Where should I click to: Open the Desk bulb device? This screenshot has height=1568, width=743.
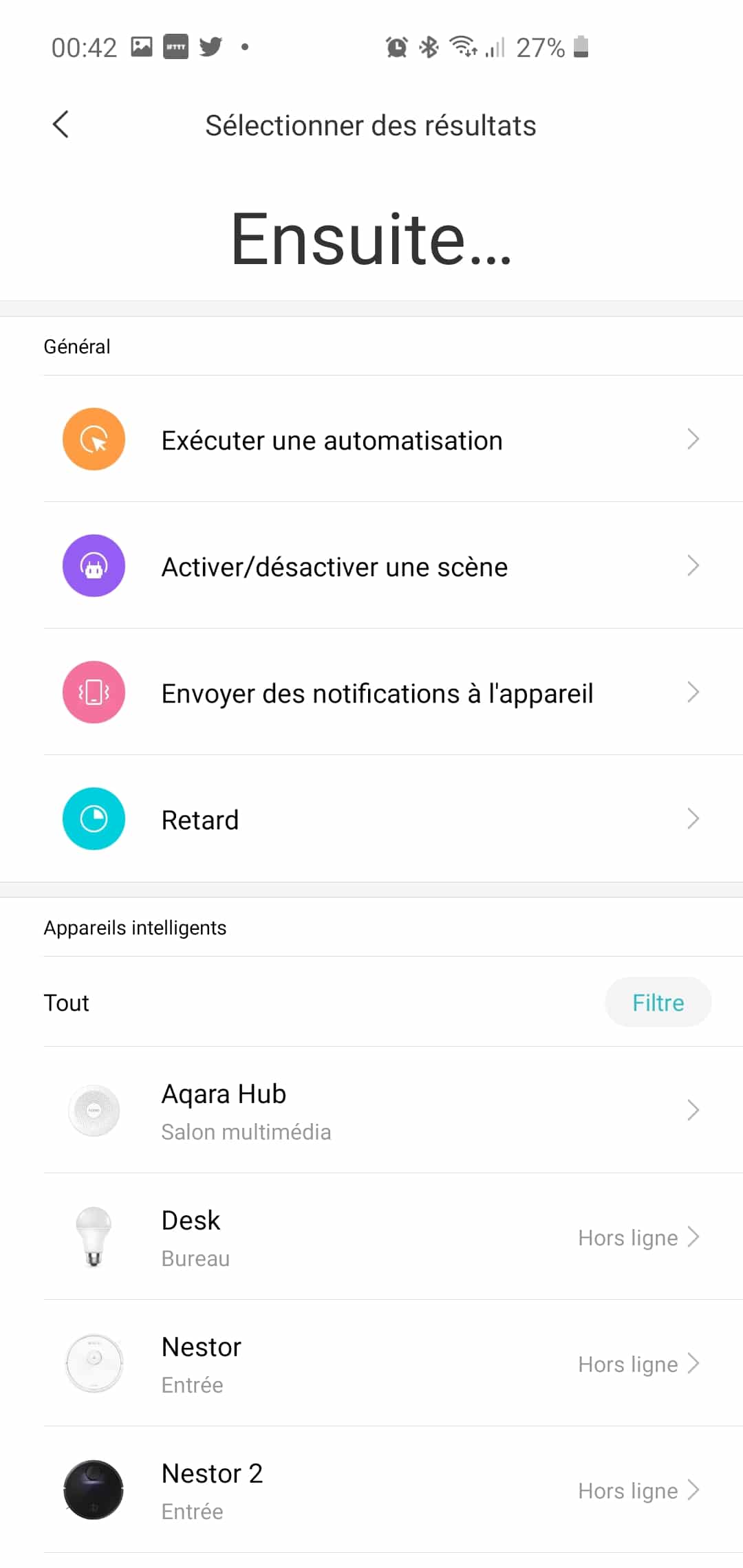[x=371, y=1237]
